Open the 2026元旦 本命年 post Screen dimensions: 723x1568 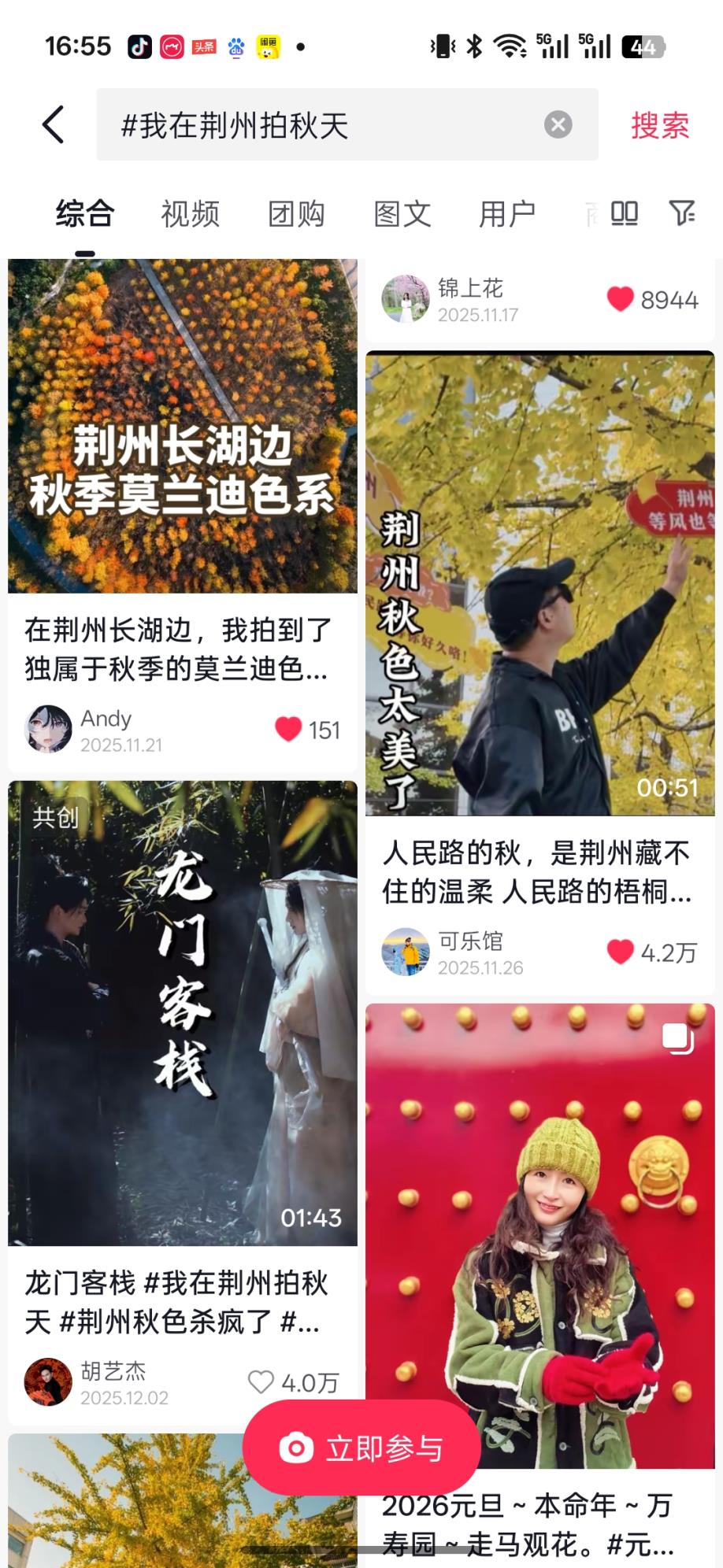click(x=539, y=1236)
